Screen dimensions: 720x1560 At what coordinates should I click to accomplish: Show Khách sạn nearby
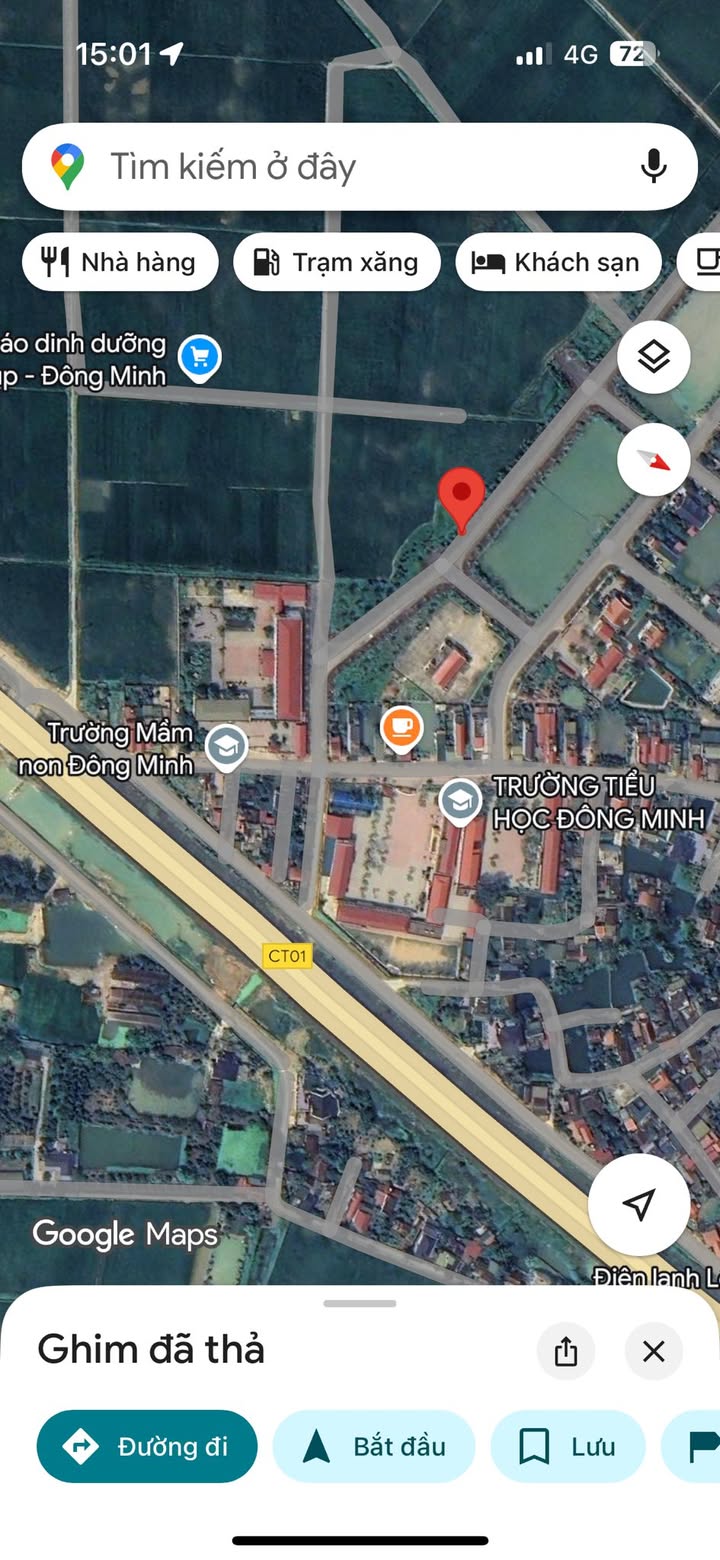click(558, 262)
